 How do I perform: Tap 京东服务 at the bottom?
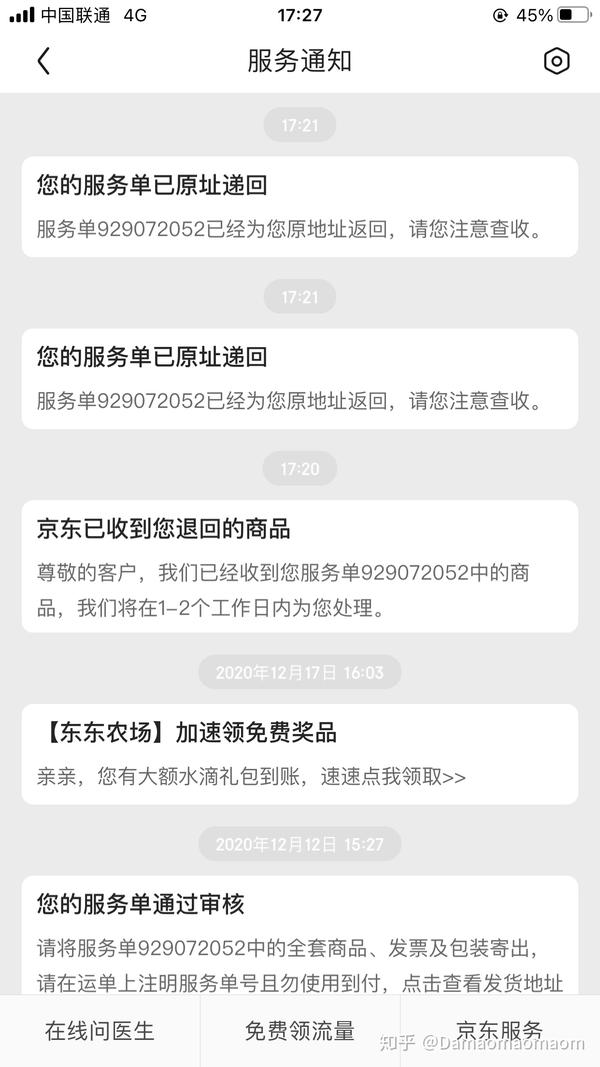(499, 1031)
